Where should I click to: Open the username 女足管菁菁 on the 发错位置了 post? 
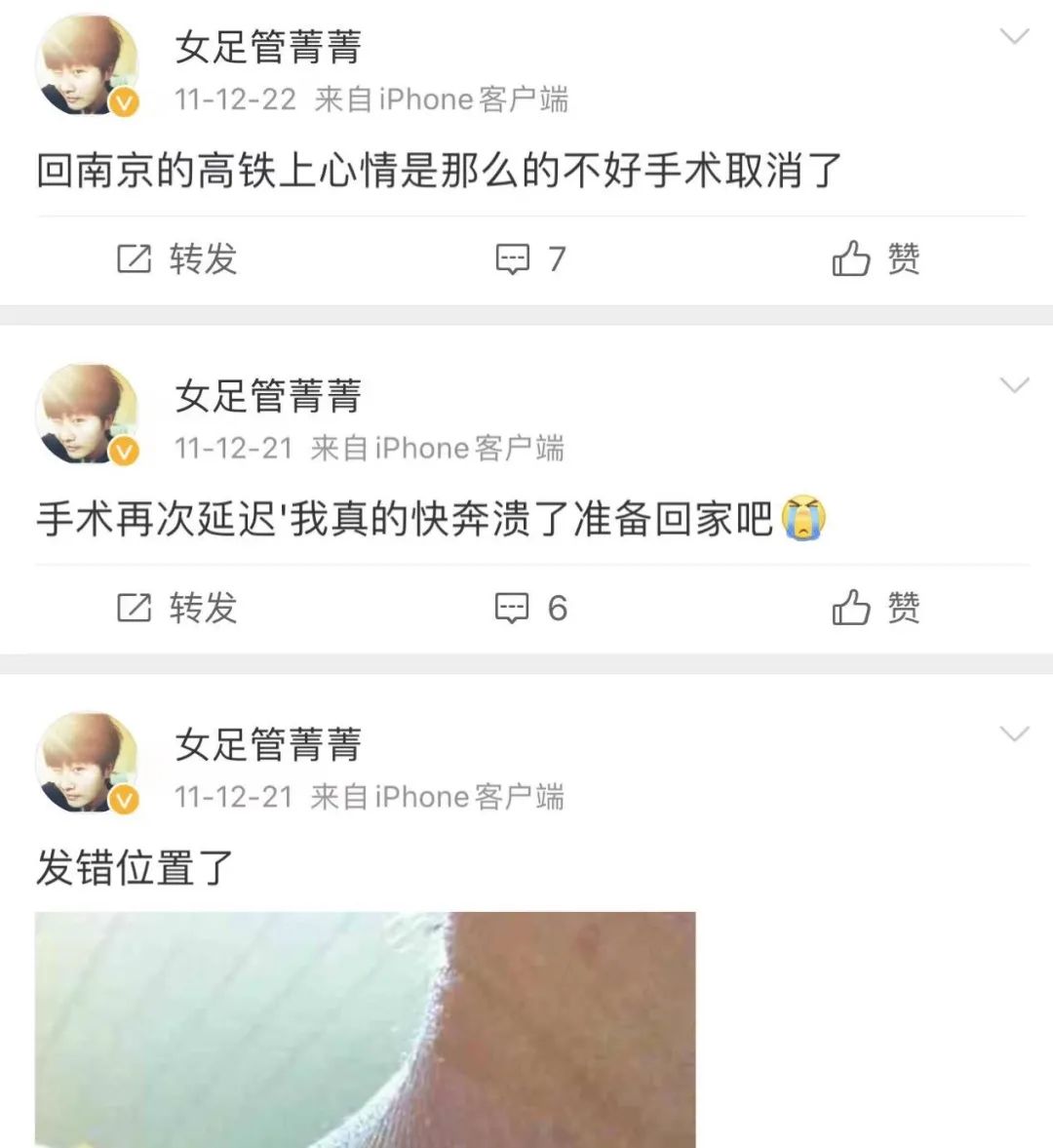[268, 745]
